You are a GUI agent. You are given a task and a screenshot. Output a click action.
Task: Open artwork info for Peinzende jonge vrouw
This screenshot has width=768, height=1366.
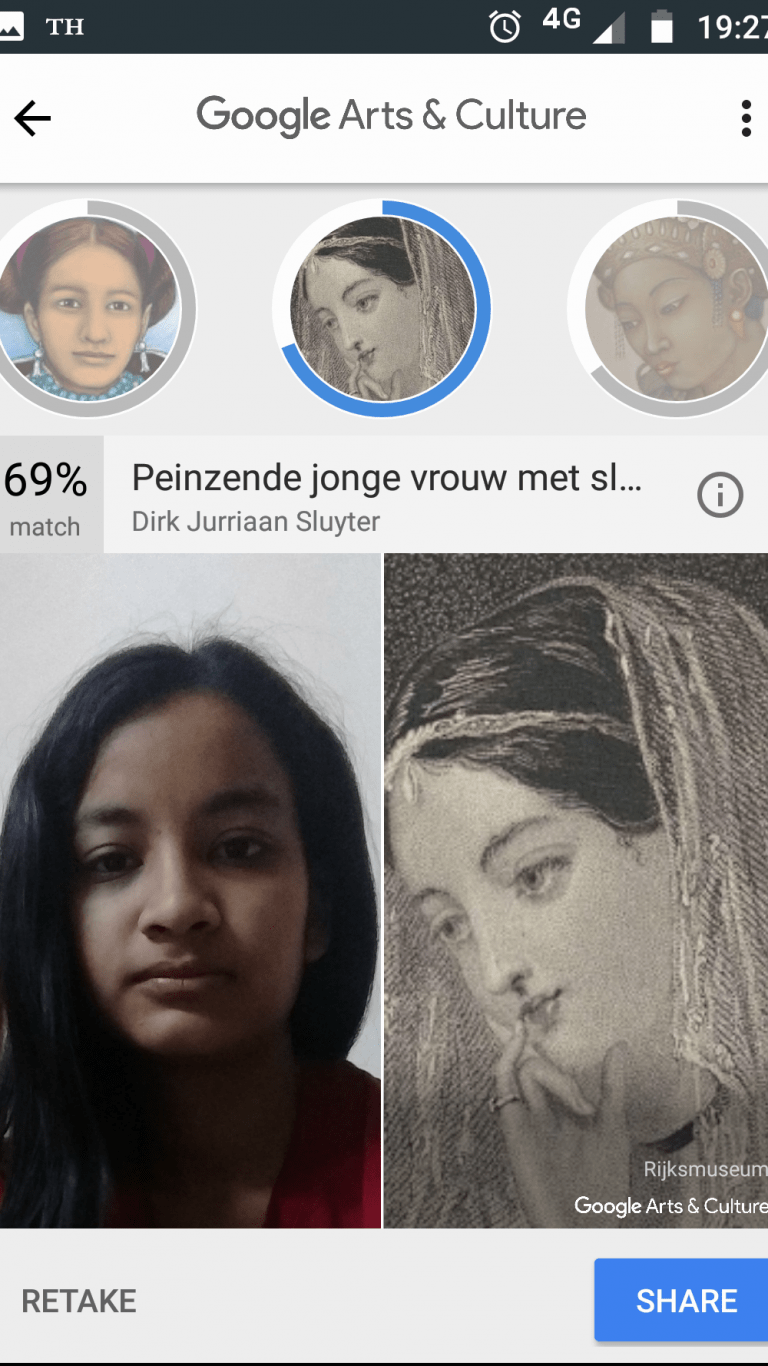(720, 495)
